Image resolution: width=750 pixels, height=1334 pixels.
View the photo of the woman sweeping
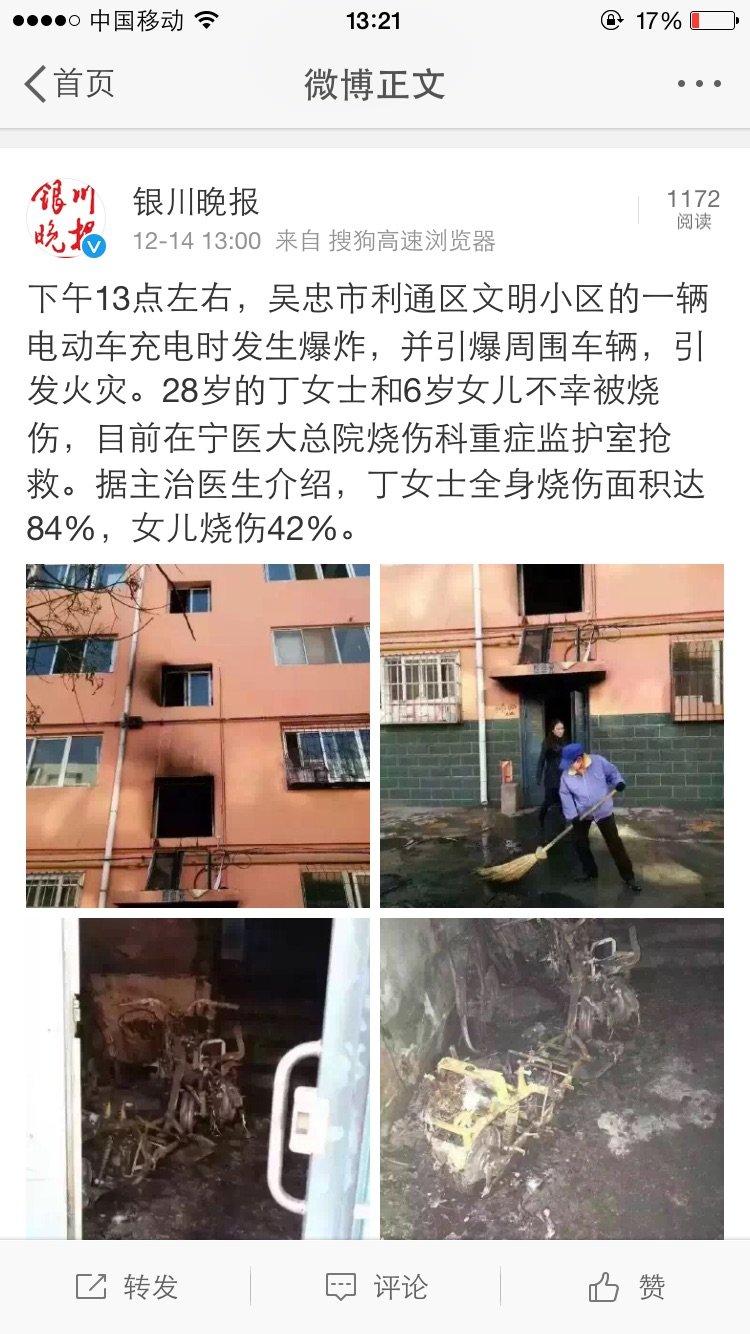point(552,736)
